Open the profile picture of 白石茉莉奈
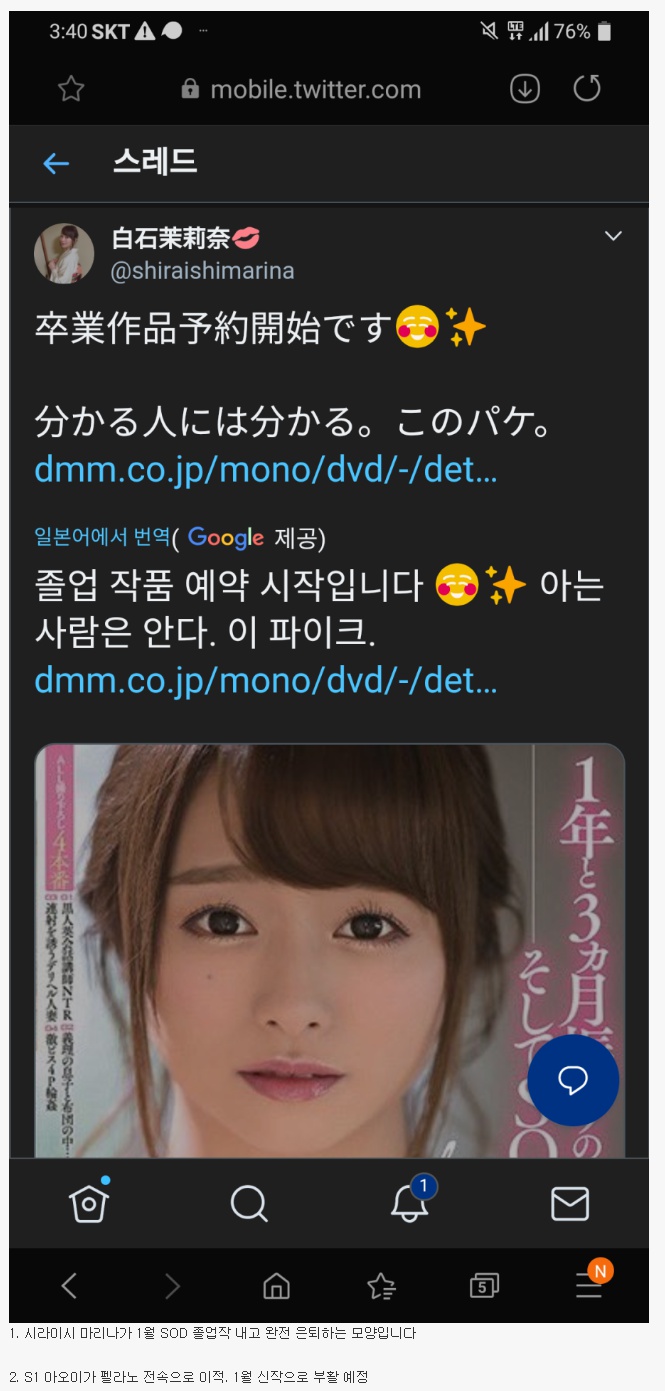 [x=64, y=253]
